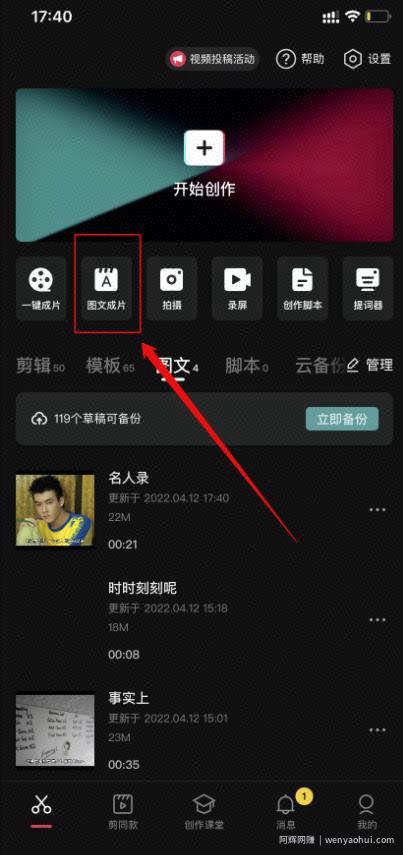This screenshot has width=403, height=855.
Task: Select the 一键成片 tool
Action: click(41, 288)
